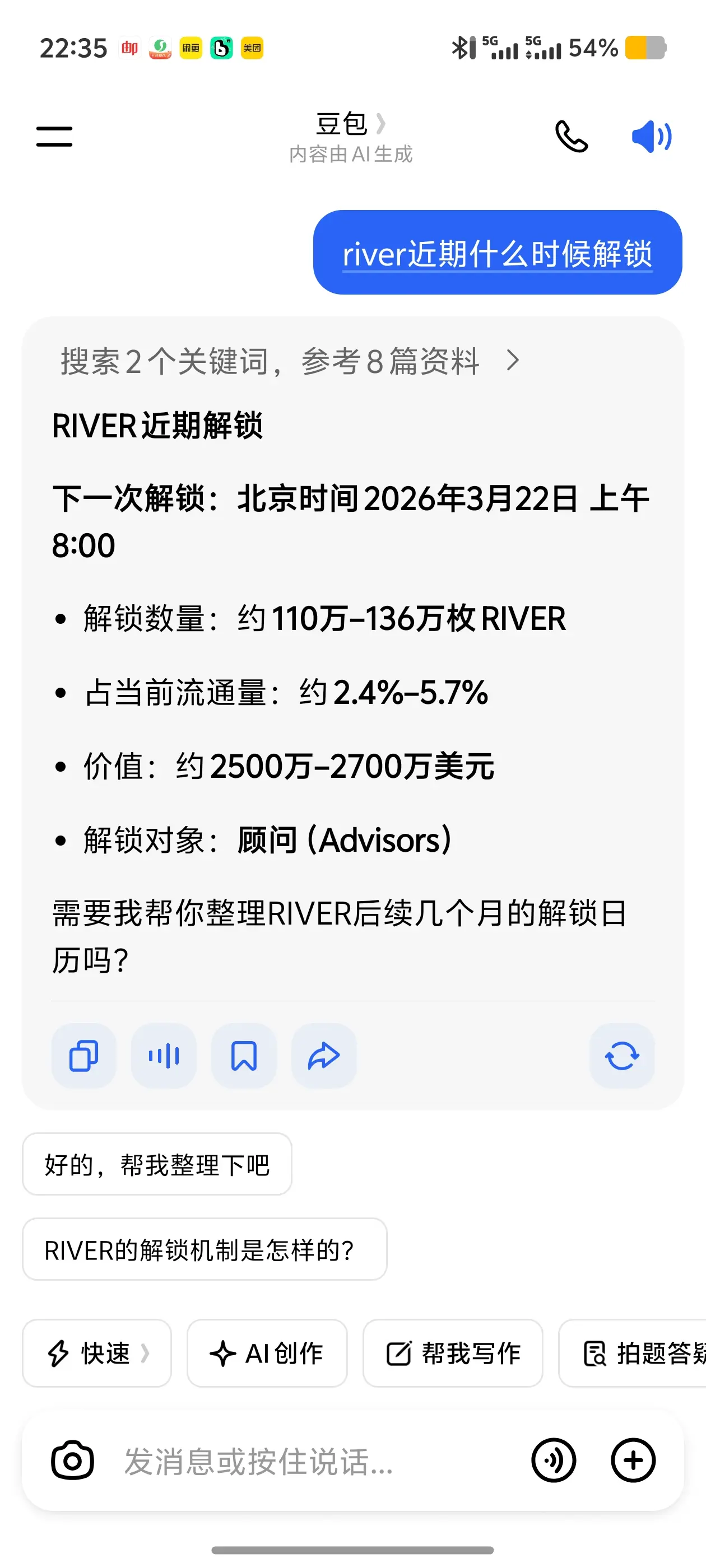Screen dimensions: 706x1568
Task: Select suggestion 好的，帮我整理下吧
Action: [157, 1164]
